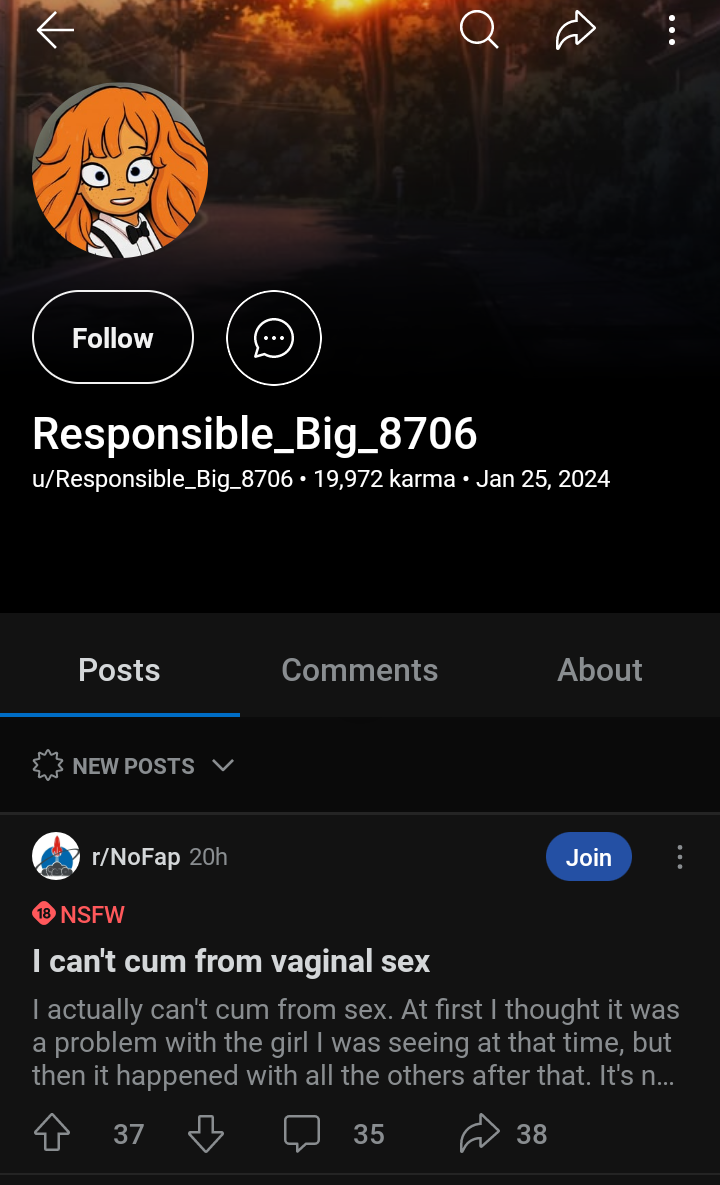Open the profile overflow menu
Screen dimensions: 720x1185
[x=671, y=31]
